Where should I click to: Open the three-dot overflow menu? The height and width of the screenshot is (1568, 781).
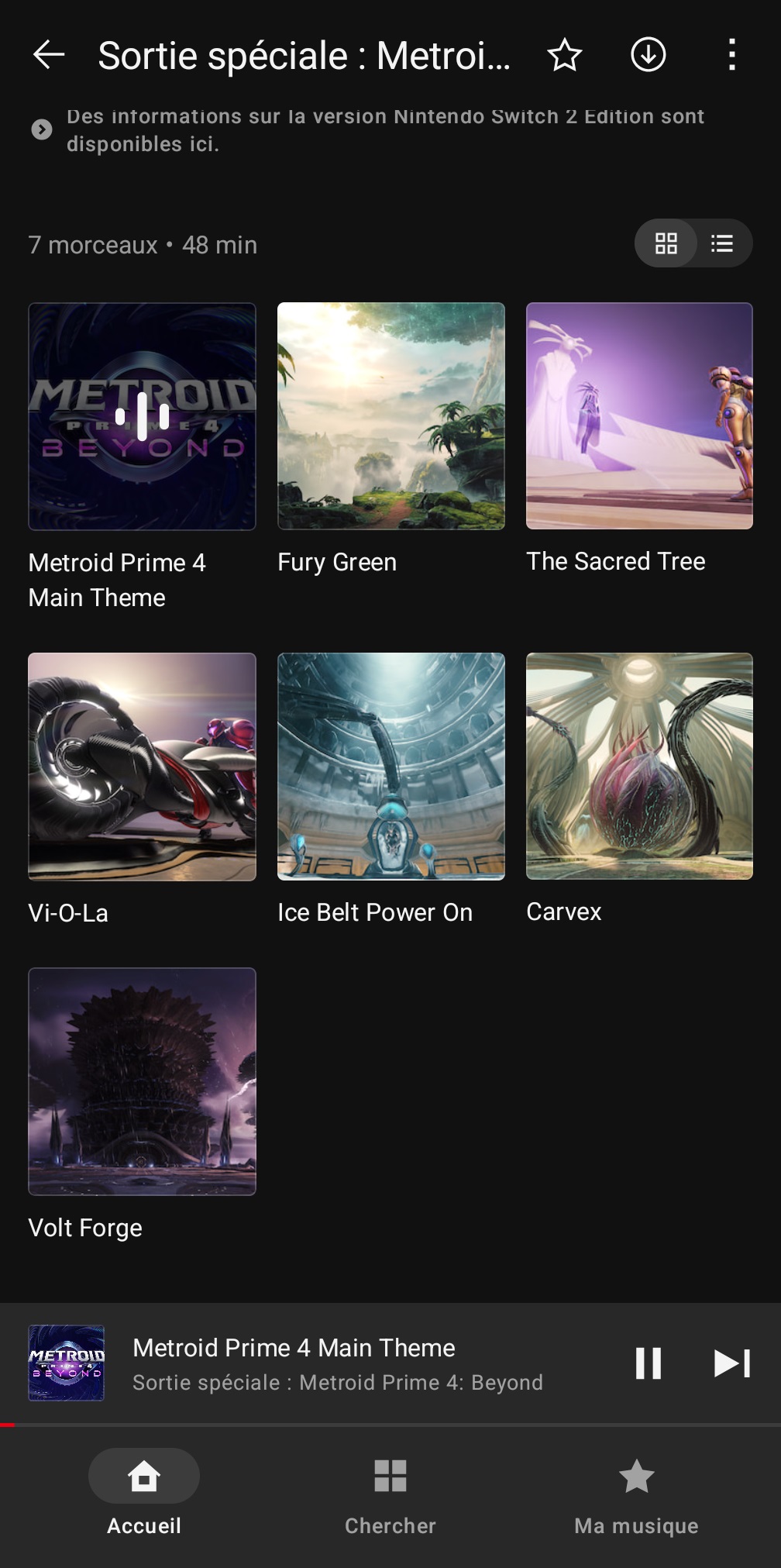pos(731,55)
